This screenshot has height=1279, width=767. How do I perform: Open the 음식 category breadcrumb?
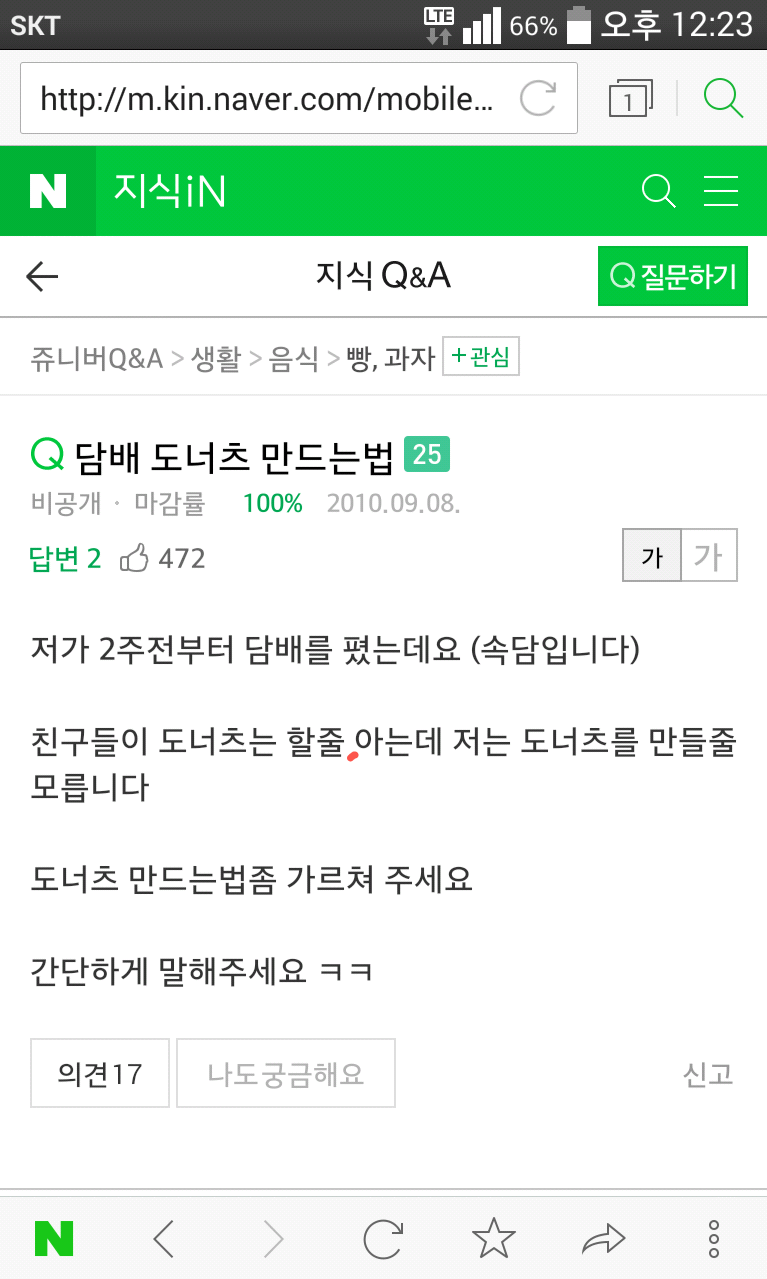[294, 358]
